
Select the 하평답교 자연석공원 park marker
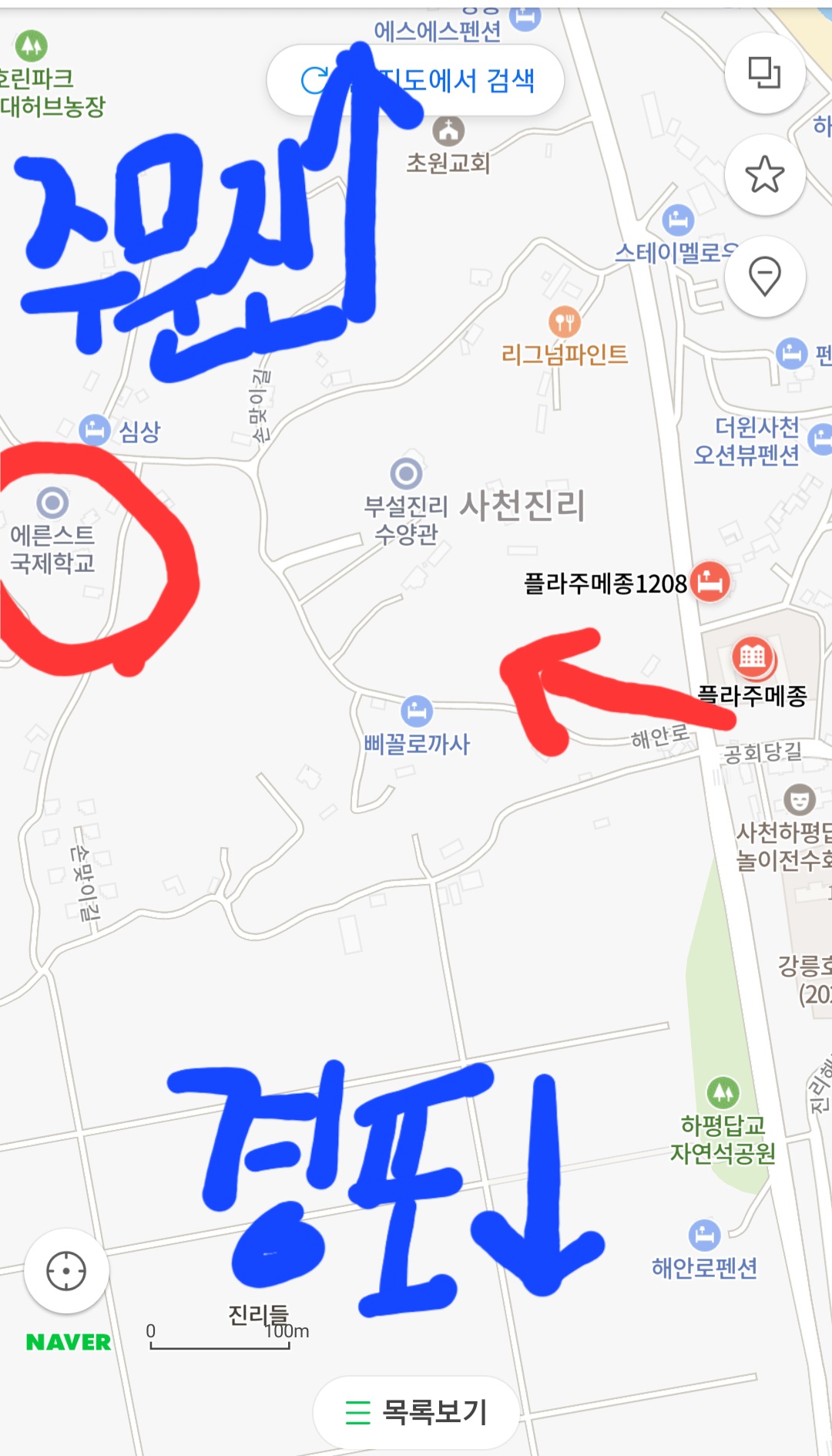point(723,1092)
